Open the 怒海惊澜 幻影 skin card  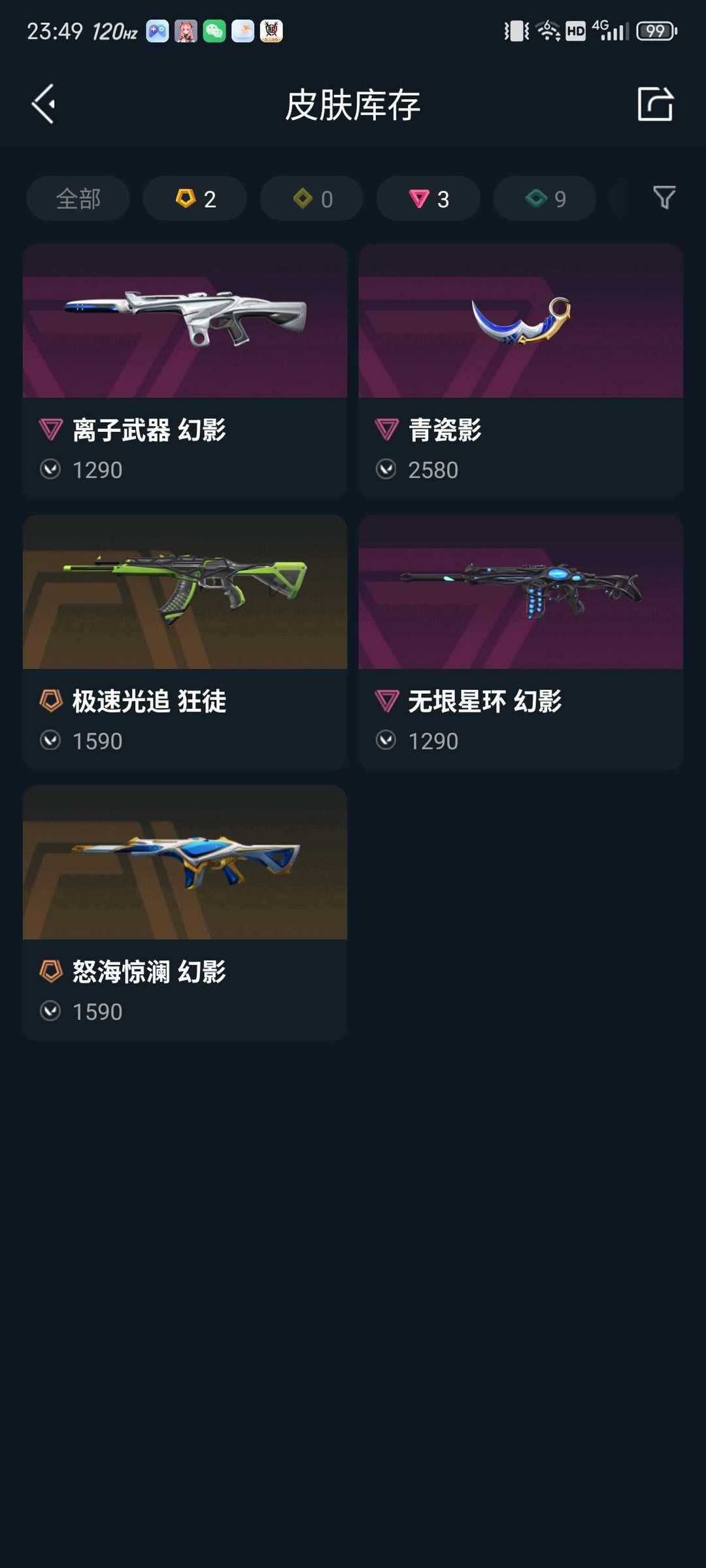(185, 912)
